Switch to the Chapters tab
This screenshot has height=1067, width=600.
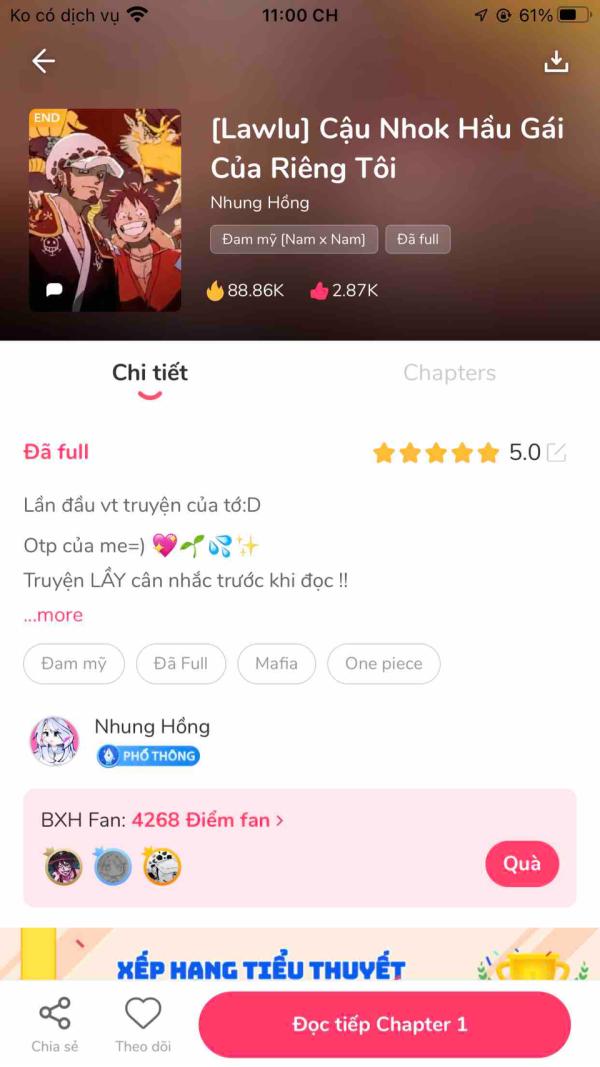pyautogui.click(x=449, y=373)
